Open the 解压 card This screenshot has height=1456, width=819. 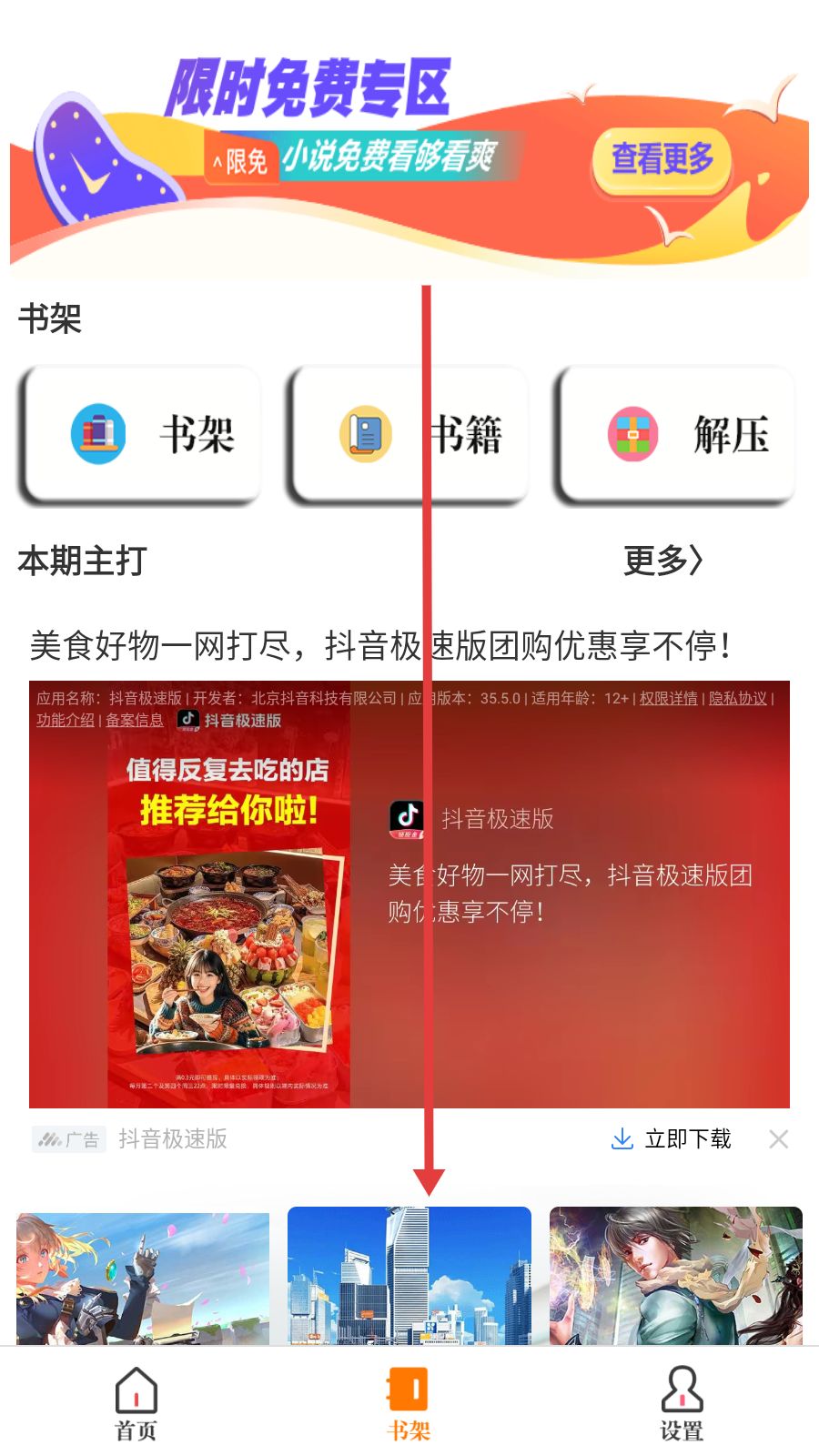(x=675, y=435)
